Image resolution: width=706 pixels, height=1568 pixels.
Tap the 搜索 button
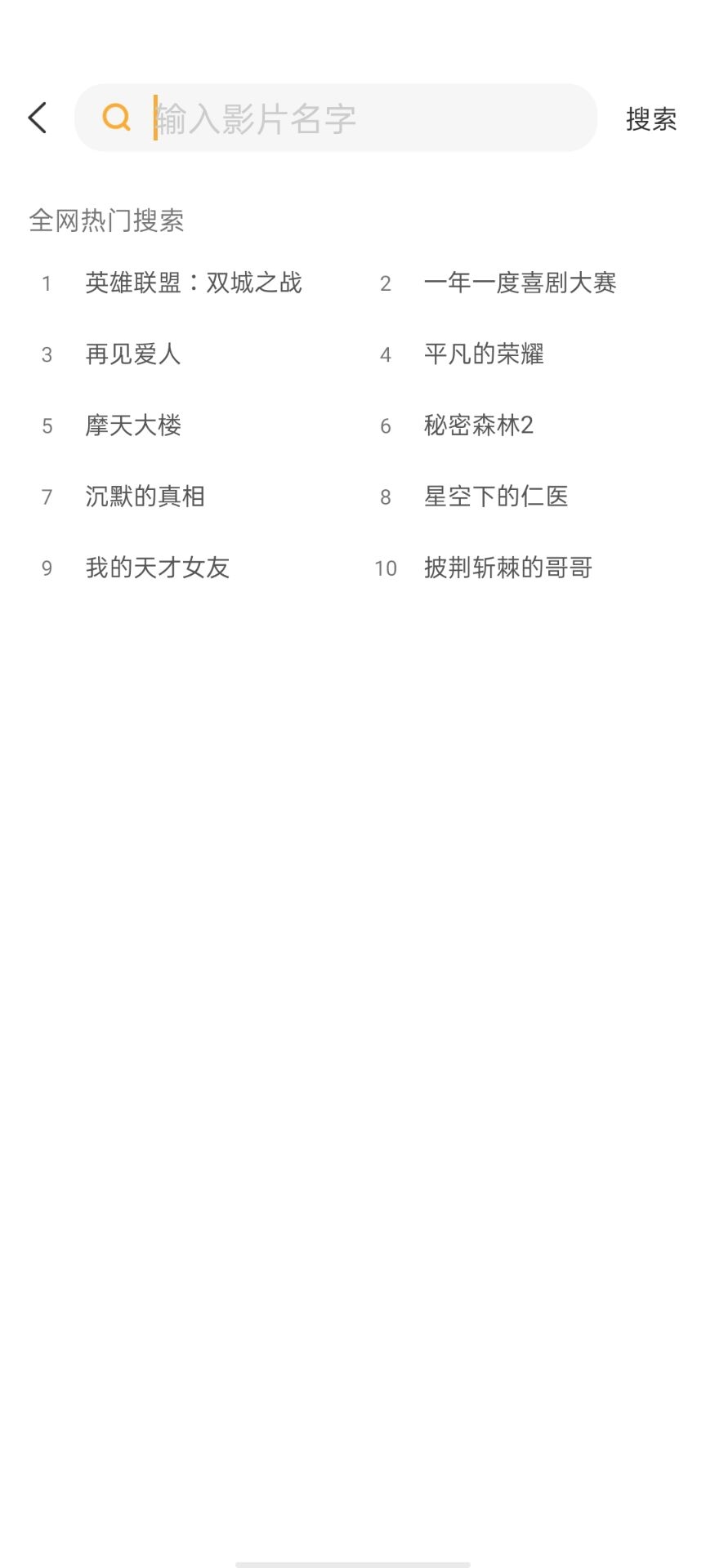pos(651,119)
